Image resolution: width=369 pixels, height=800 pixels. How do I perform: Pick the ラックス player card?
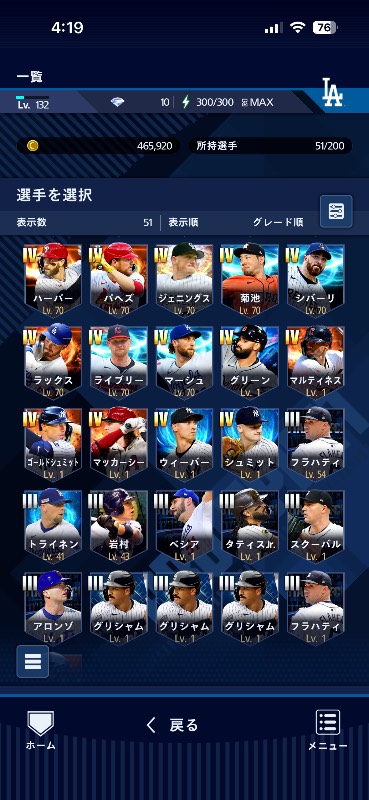coord(53,362)
